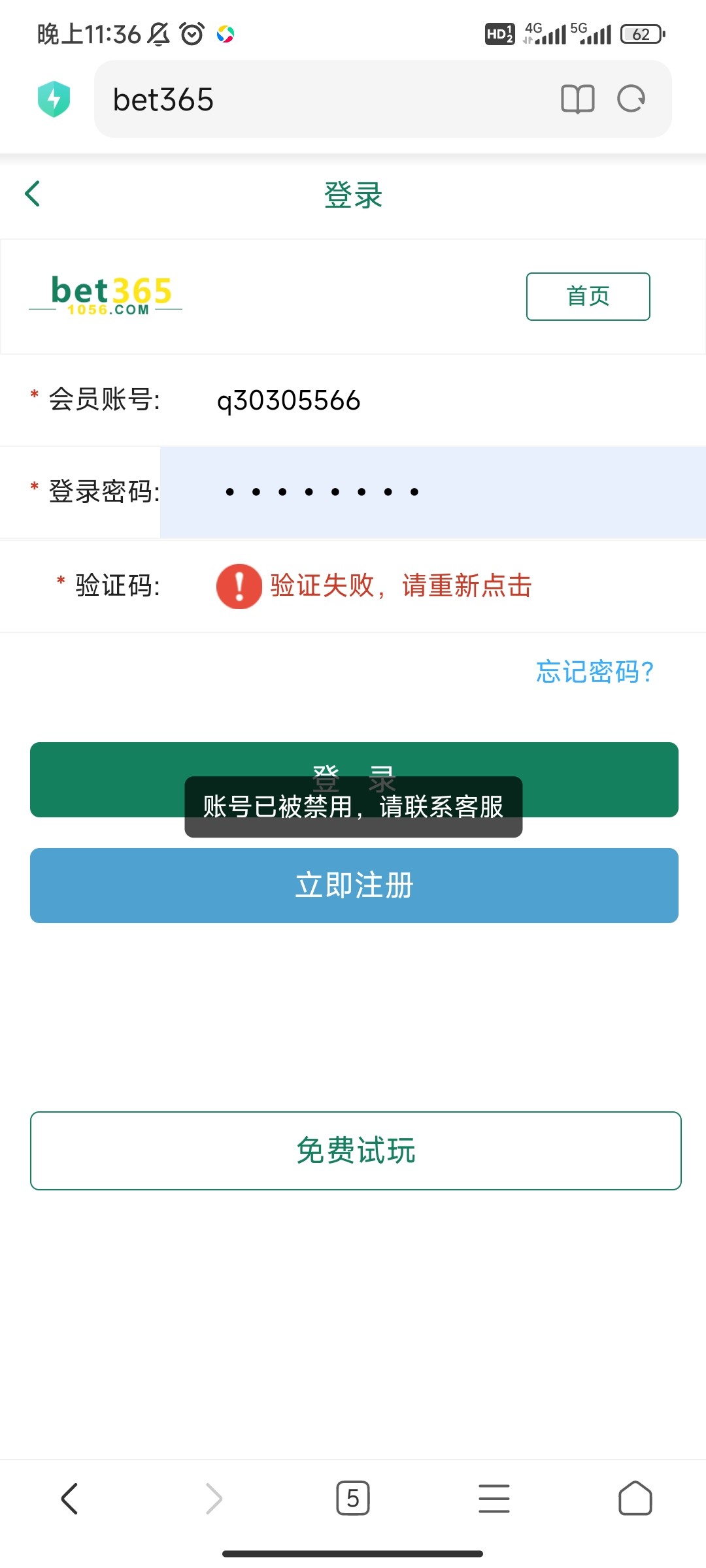Open the browser shield security icon

54,99
